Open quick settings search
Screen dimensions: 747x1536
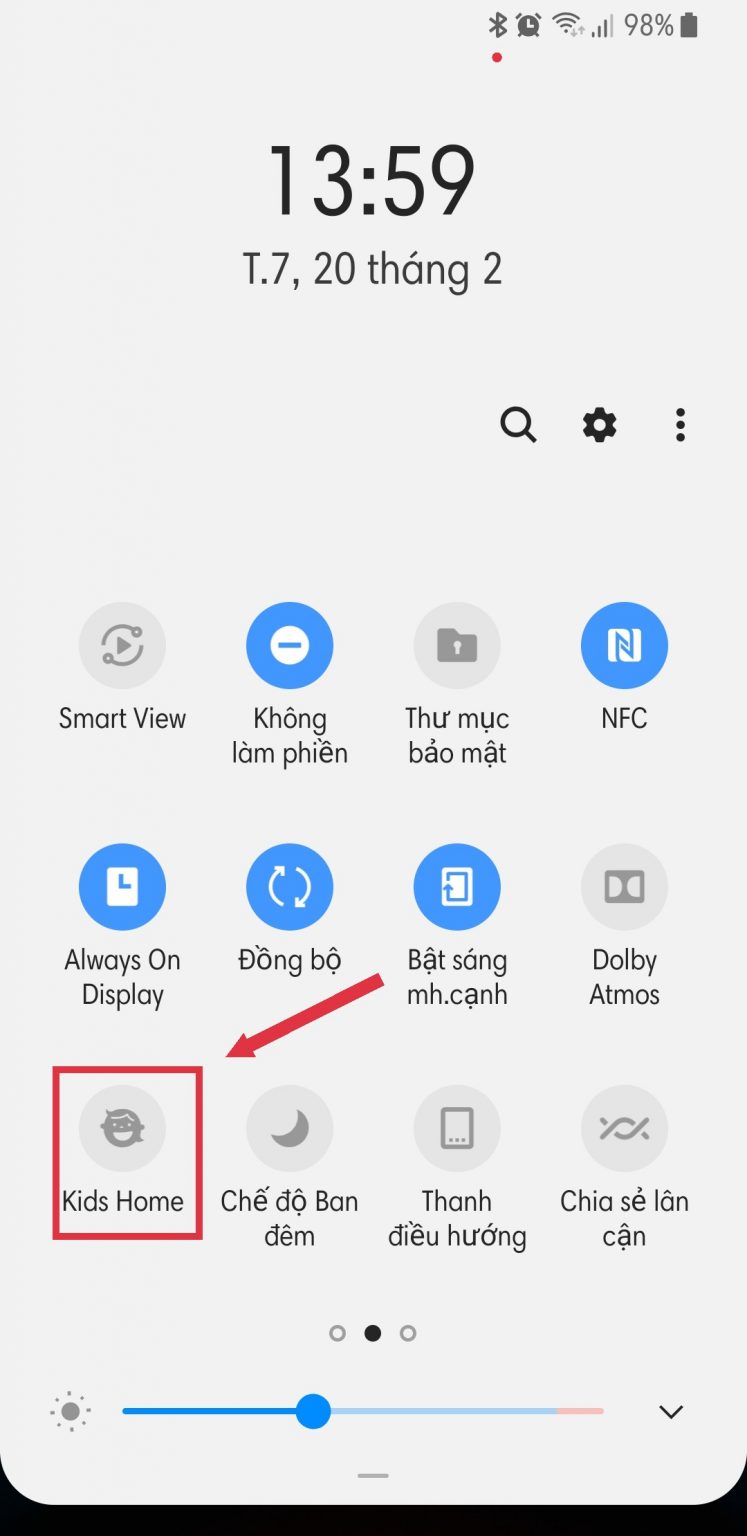click(518, 425)
